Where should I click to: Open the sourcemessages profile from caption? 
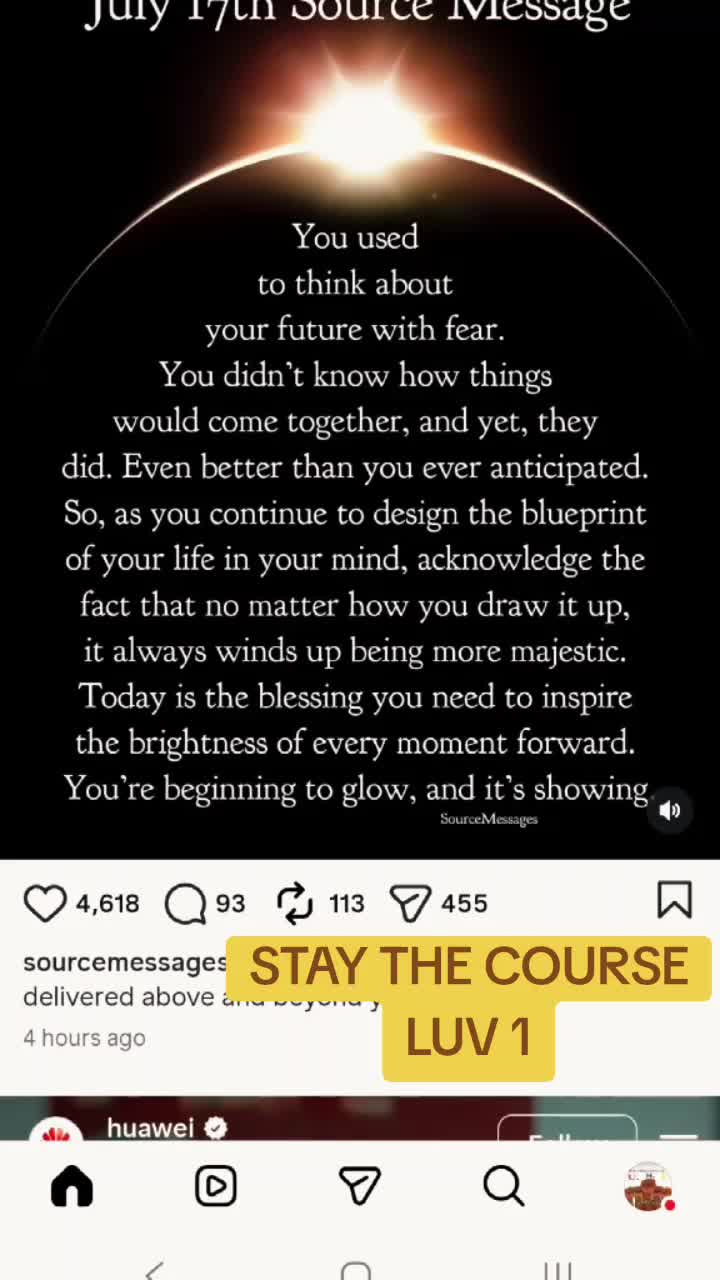click(125, 963)
